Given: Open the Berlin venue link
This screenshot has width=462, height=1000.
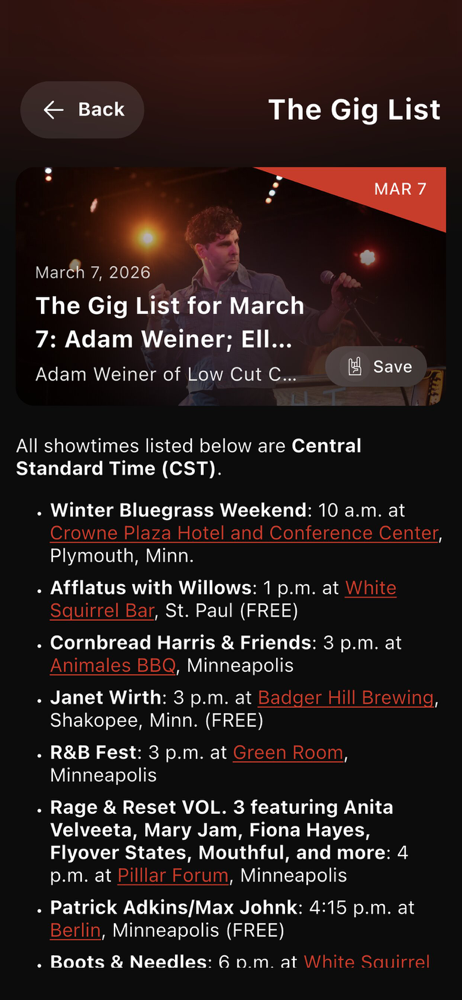Looking at the screenshot, I should [75, 930].
